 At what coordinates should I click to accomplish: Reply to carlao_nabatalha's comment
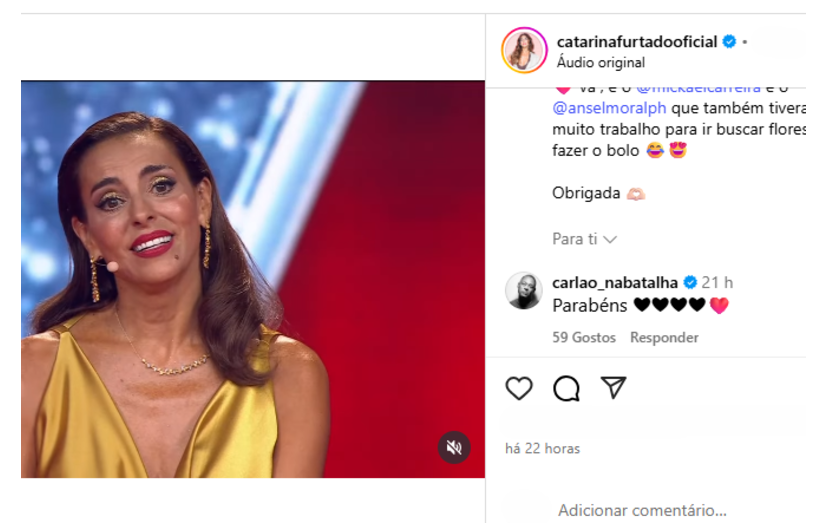664,338
